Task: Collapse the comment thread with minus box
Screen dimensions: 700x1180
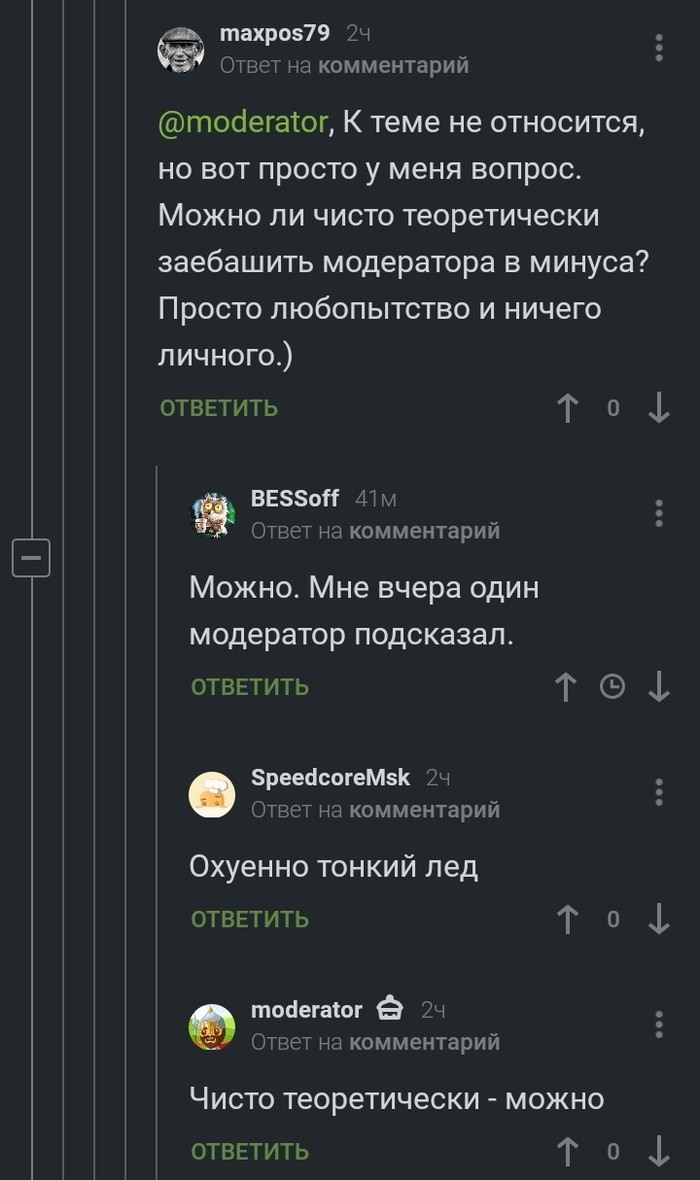Action: pos(31,557)
